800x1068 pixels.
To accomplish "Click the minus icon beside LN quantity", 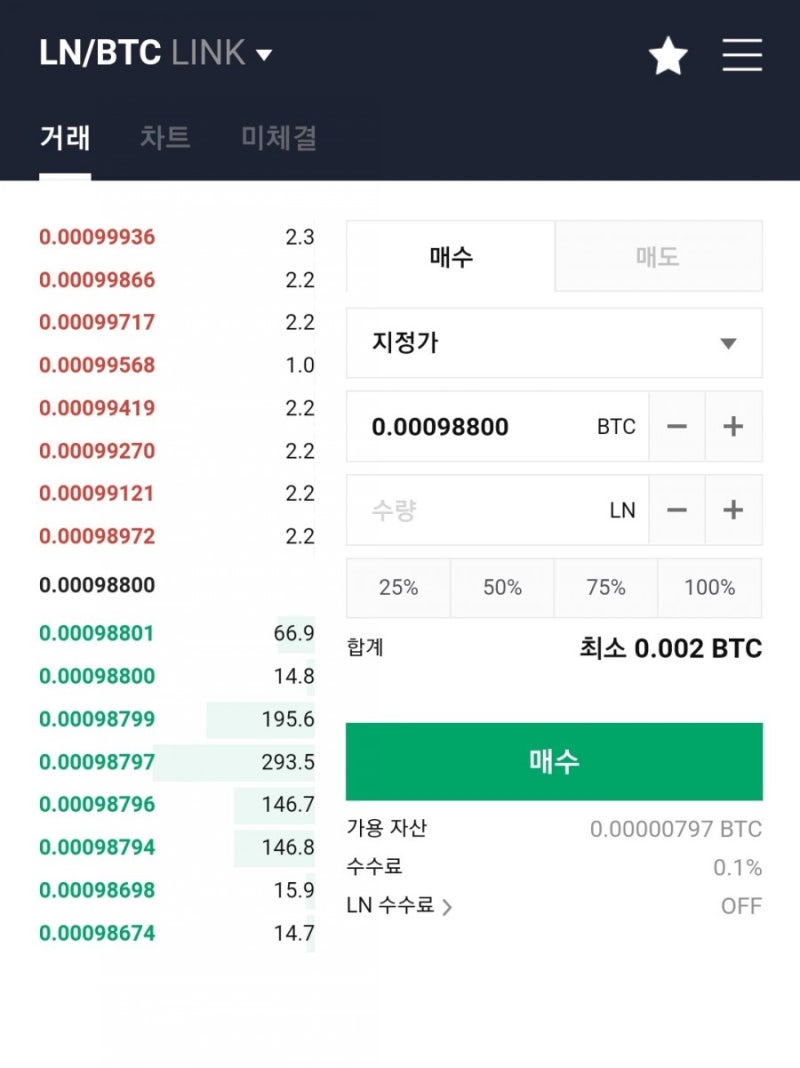I will 678,510.
